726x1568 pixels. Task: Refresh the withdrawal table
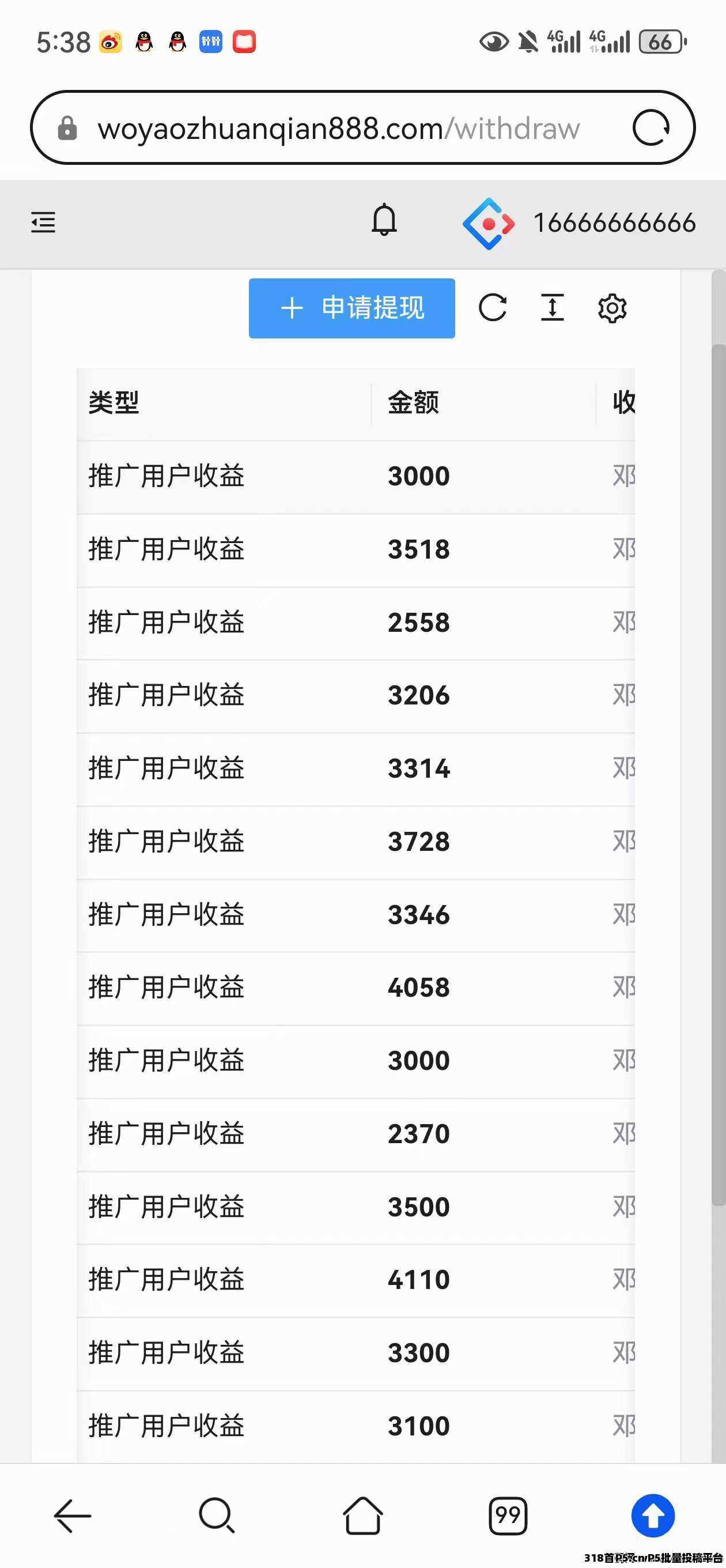coord(492,308)
